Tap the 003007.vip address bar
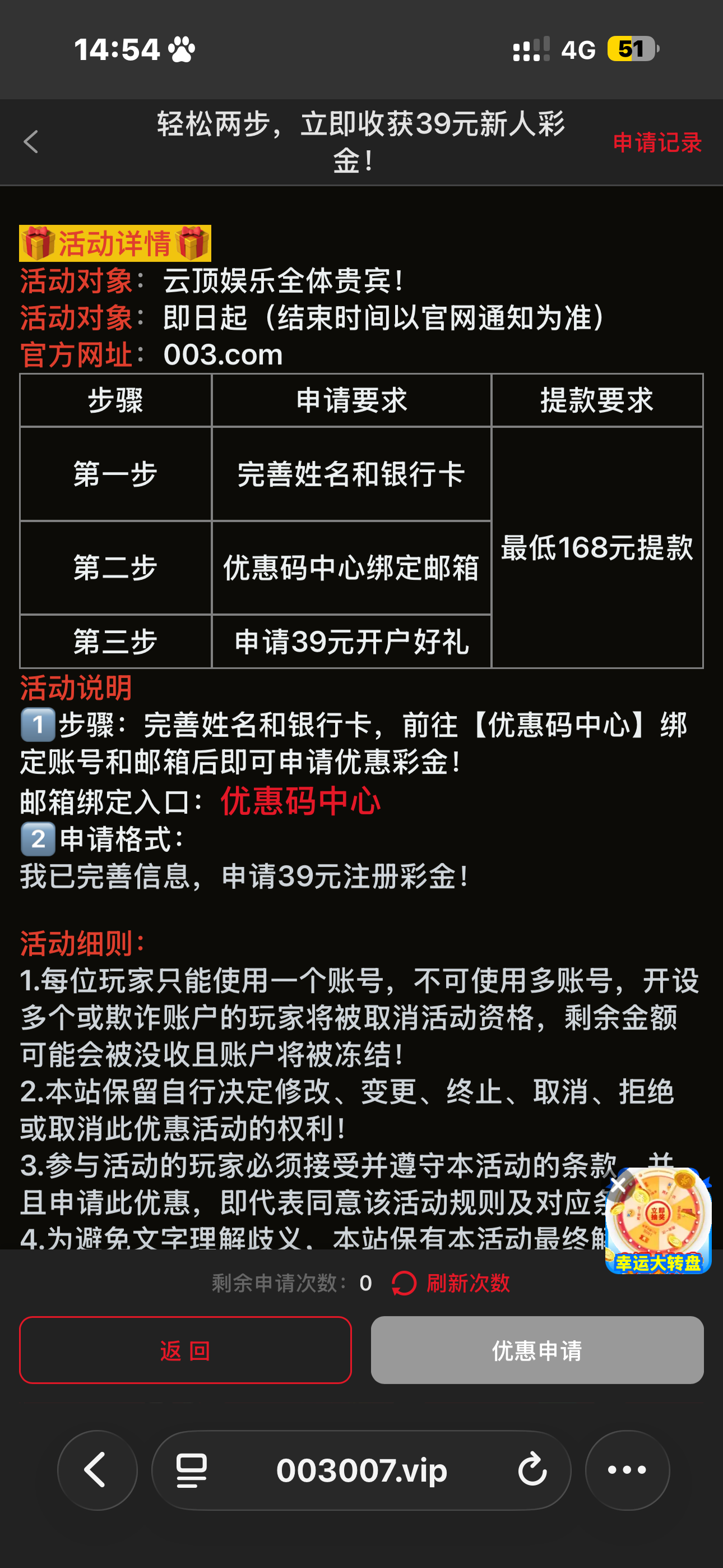The width and height of the screenshot is (723, 1568). point(361,1470)
